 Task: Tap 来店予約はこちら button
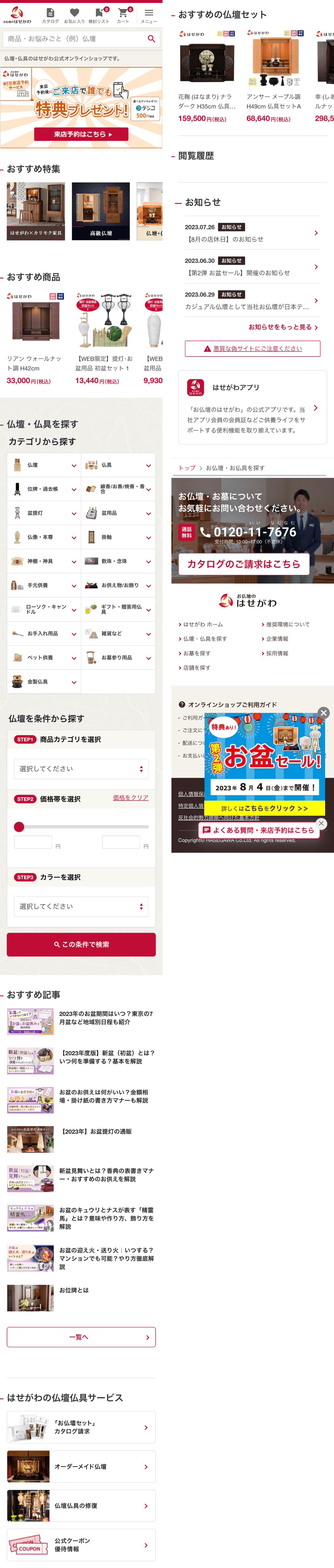(x=81, y=134)
